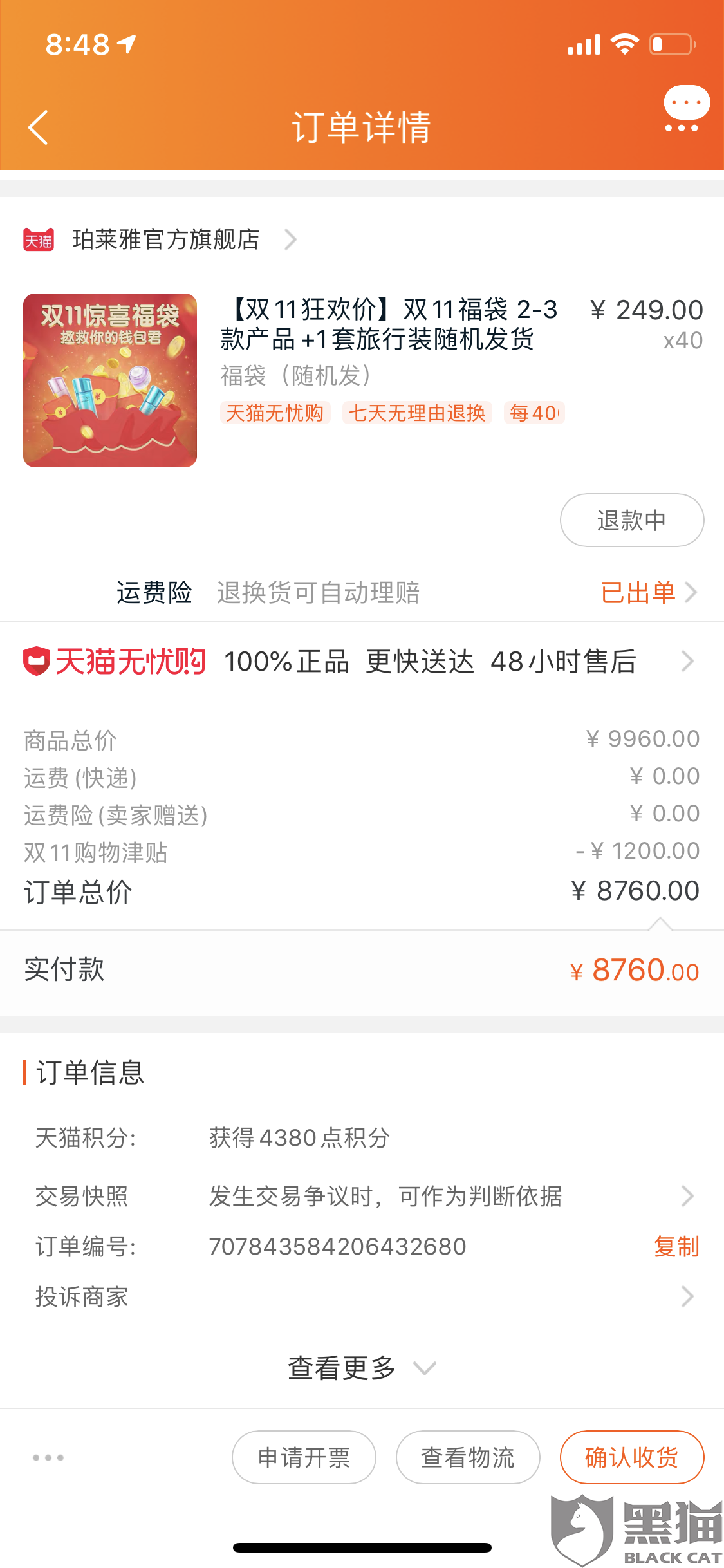Tap the 退款中 refund status button
Image resolution: width=724 pixels, height=1568 pixels.
[x=631, y=520]
